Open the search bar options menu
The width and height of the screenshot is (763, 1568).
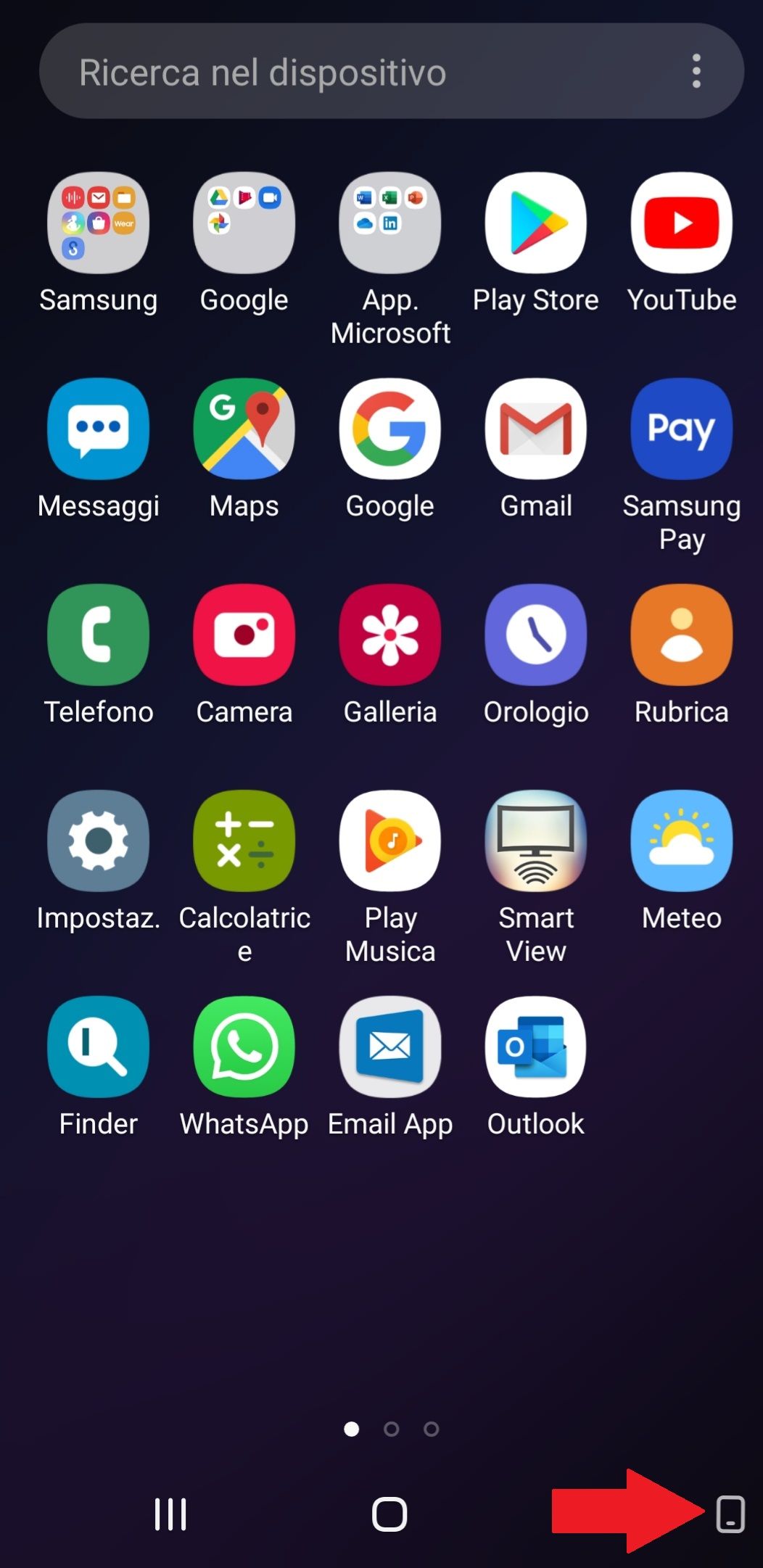click(x=696, y=72)
